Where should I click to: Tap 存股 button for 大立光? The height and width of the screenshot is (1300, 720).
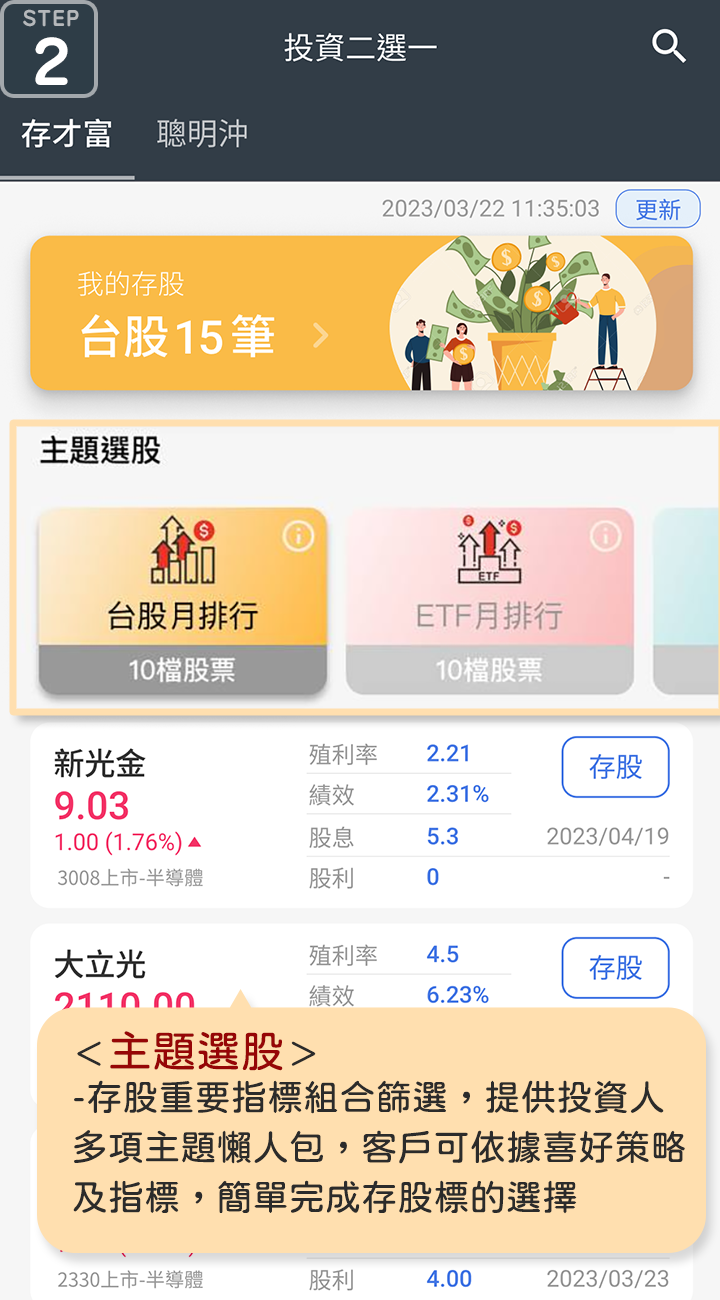point(615,967)
